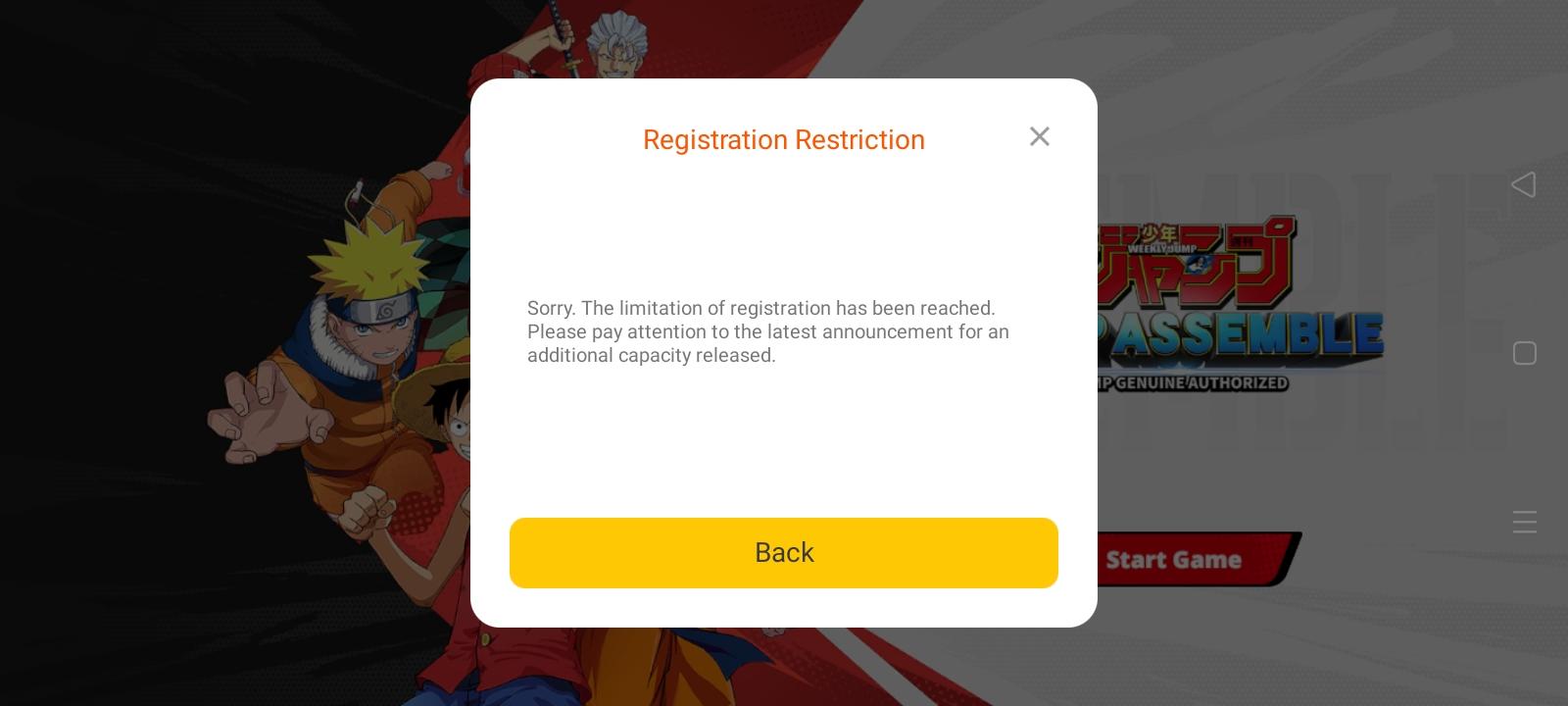This screenshot has height=706, width=1568.
Task: Go to home via square button
Action: [1524, 353]
